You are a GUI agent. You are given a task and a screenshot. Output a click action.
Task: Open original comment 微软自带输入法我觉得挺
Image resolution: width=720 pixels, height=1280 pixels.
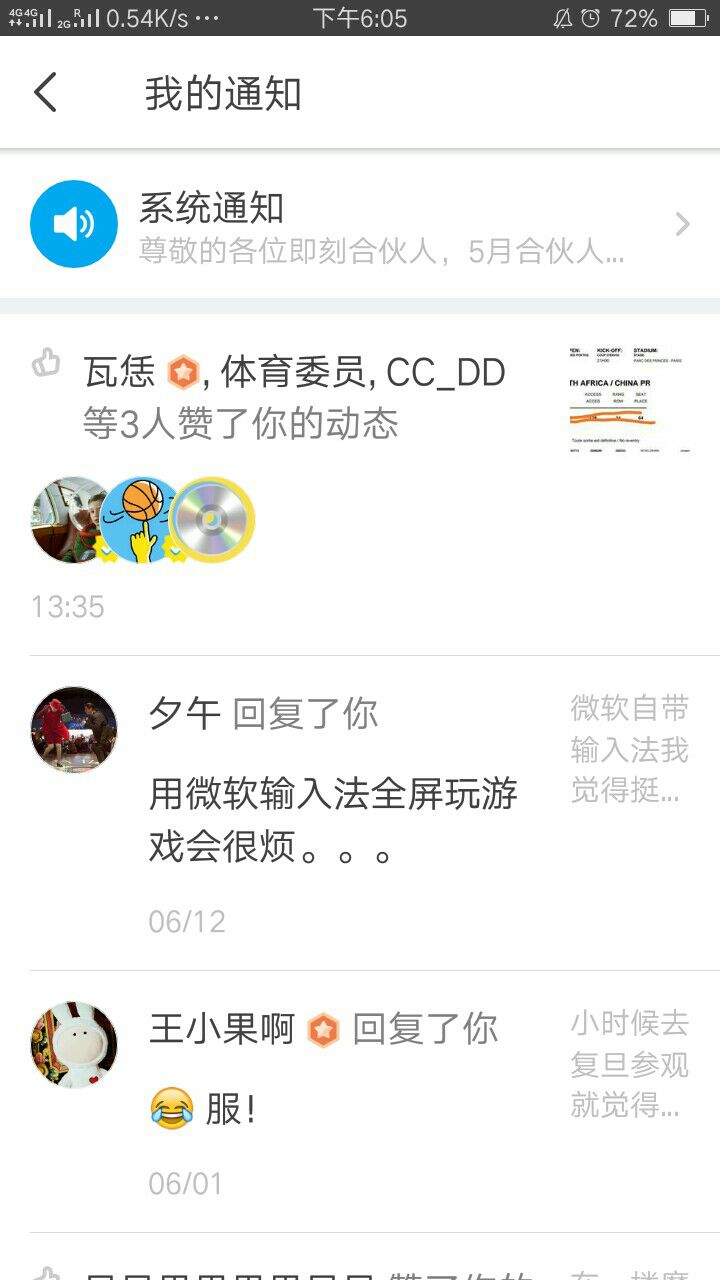click(x=629, y=750)
